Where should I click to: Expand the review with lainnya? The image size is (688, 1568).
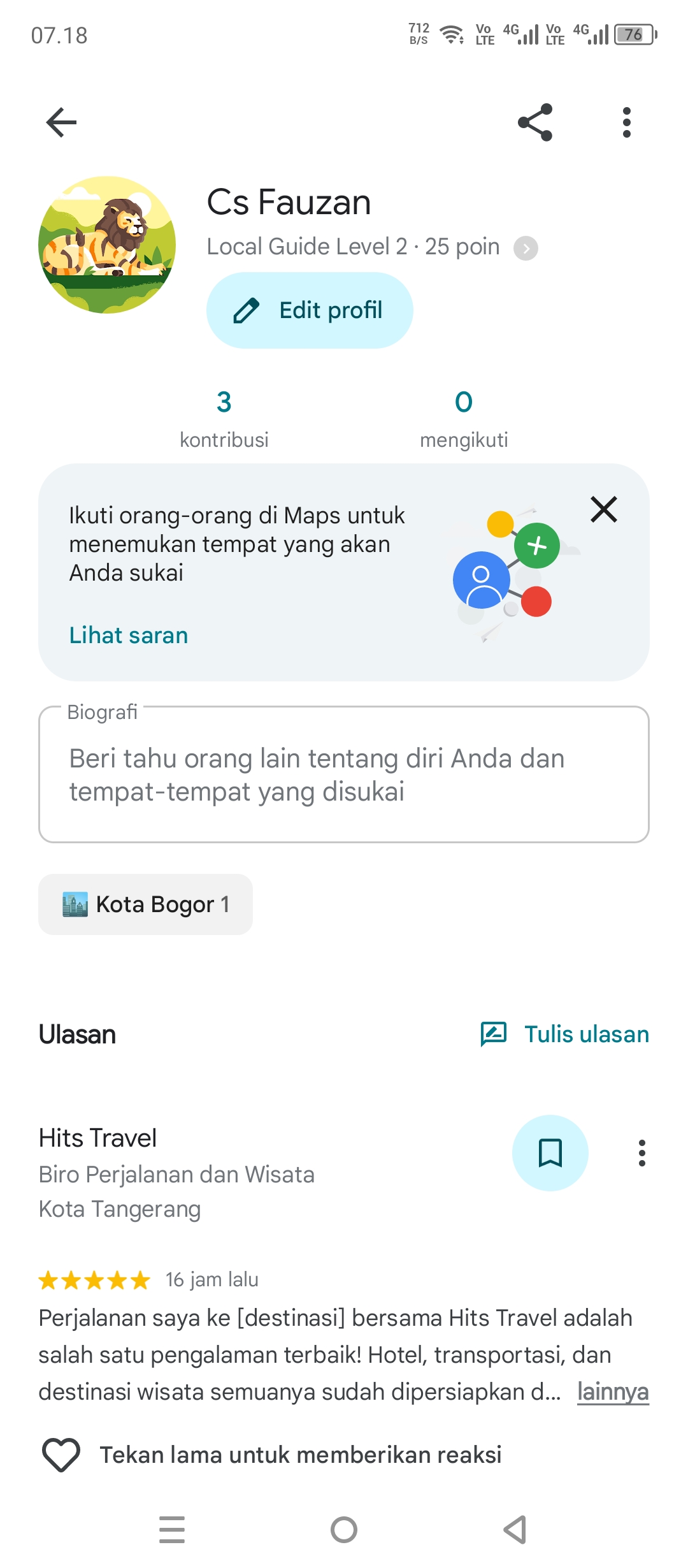coord(613,1391)
